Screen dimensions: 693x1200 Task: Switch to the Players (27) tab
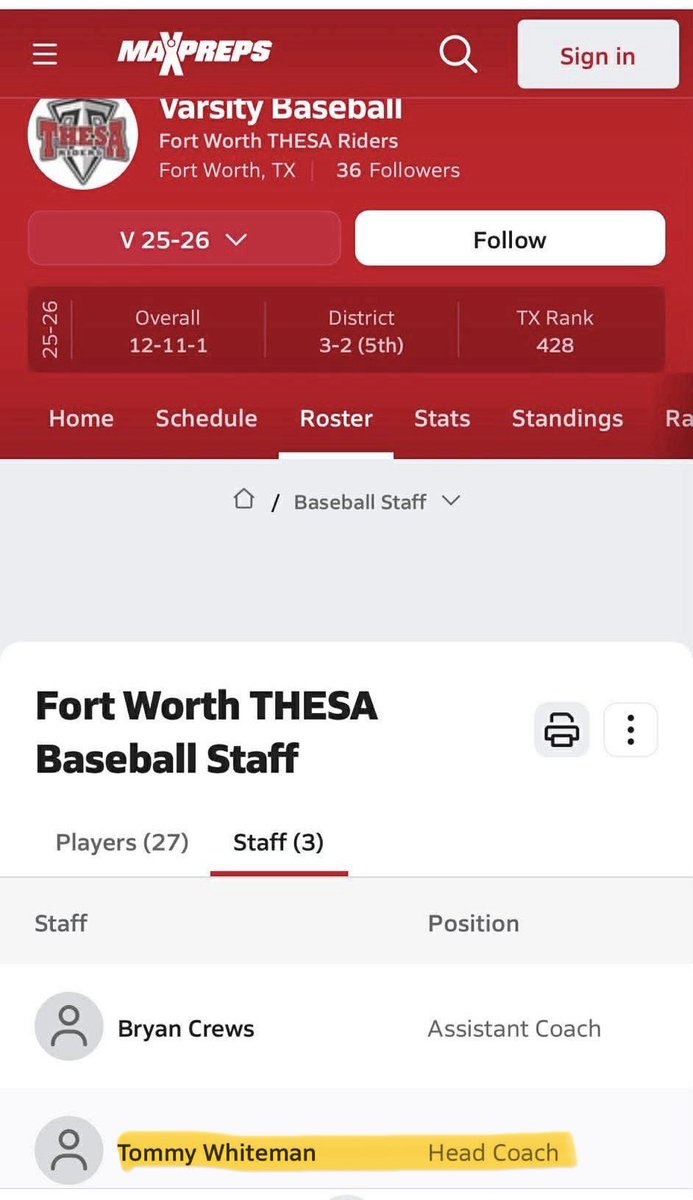pyautogui.click(x=122, y=842)
